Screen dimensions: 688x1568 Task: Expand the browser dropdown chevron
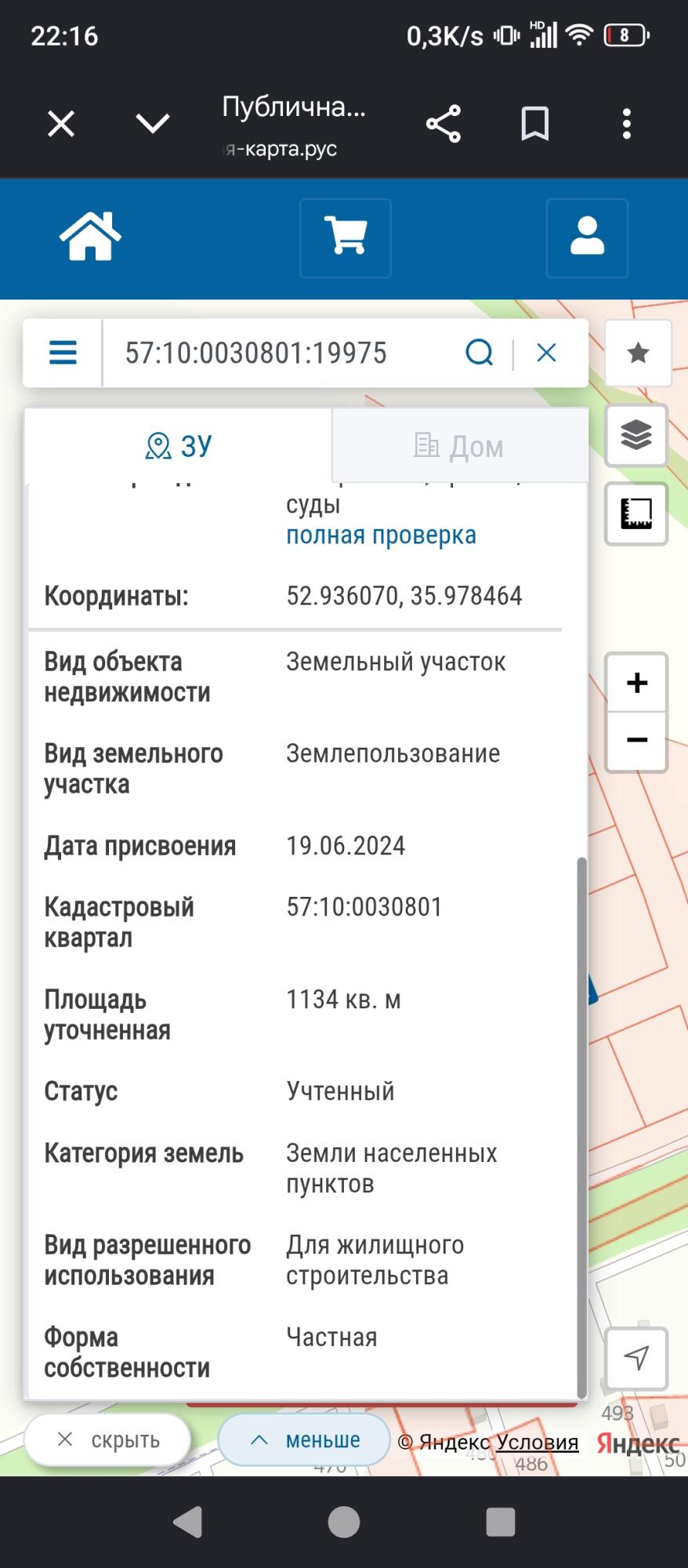coord(152,123)
